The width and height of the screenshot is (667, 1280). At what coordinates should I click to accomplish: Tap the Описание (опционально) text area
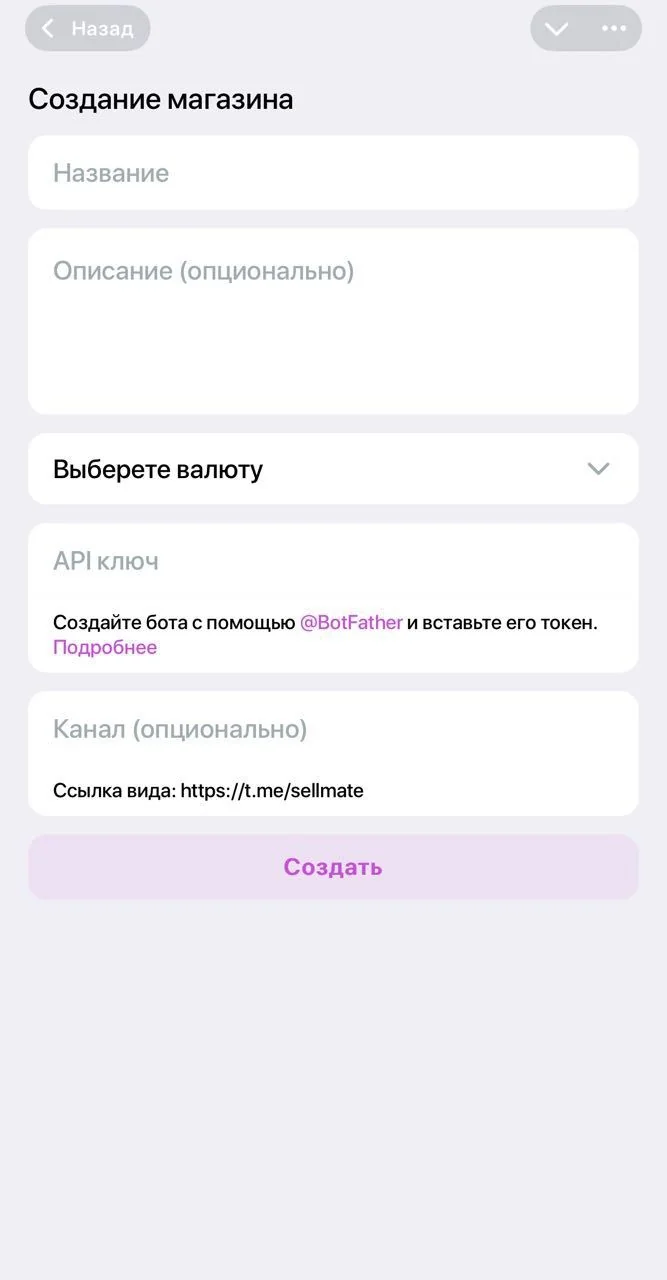click(333, 321)
